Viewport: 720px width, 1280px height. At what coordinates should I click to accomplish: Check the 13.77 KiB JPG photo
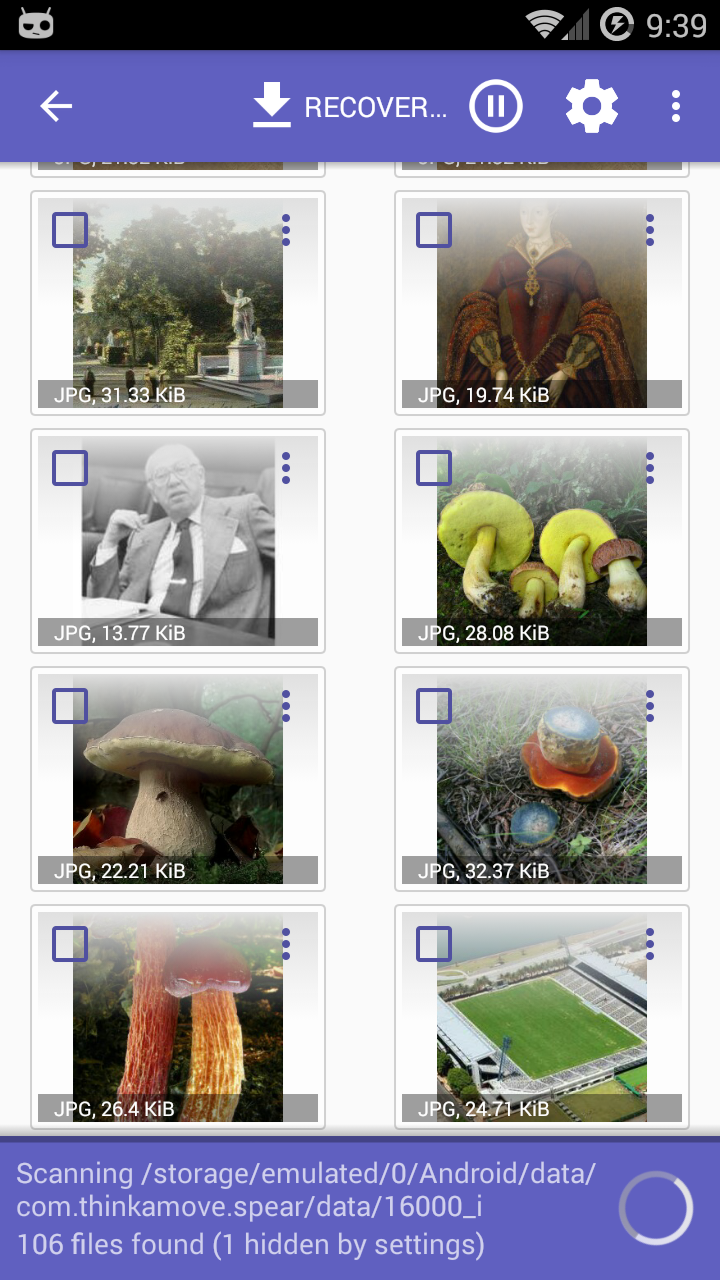70,468
